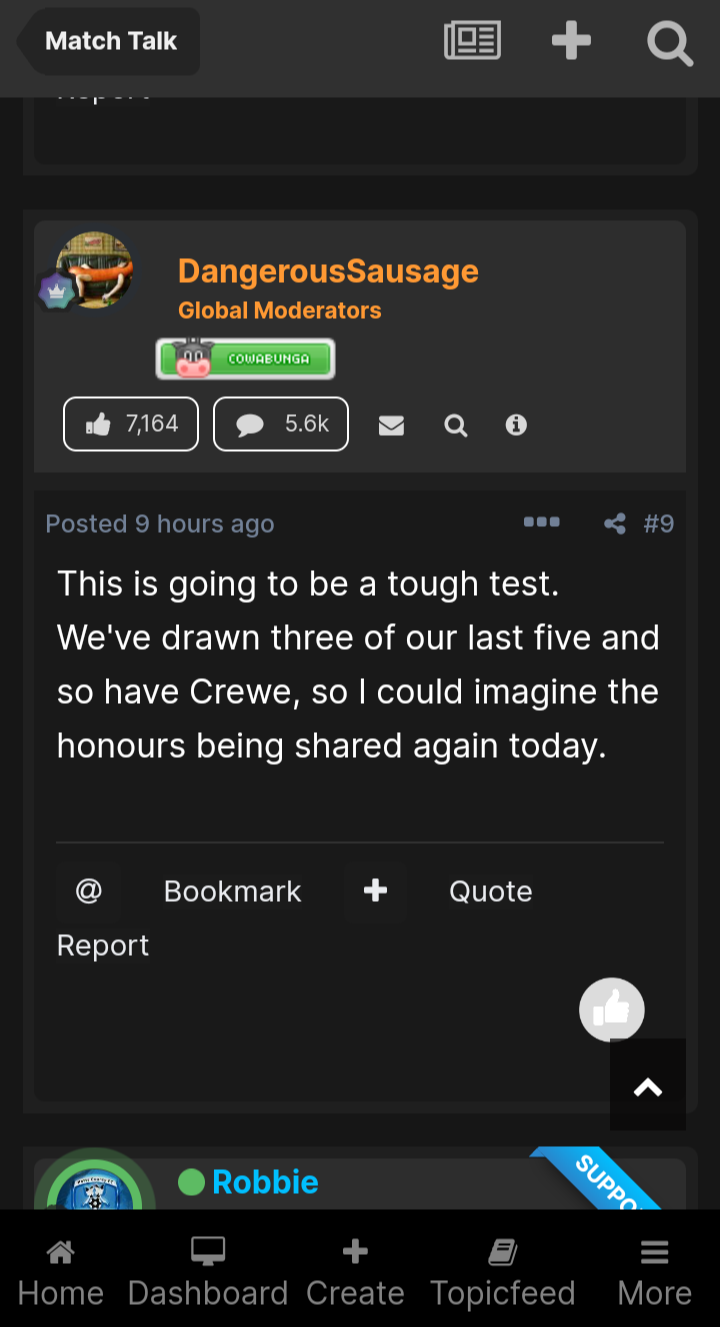Image resolution: width=720 pixels, height=1327 pixels.
Task: Open search from the top bar
Action: 669,43
